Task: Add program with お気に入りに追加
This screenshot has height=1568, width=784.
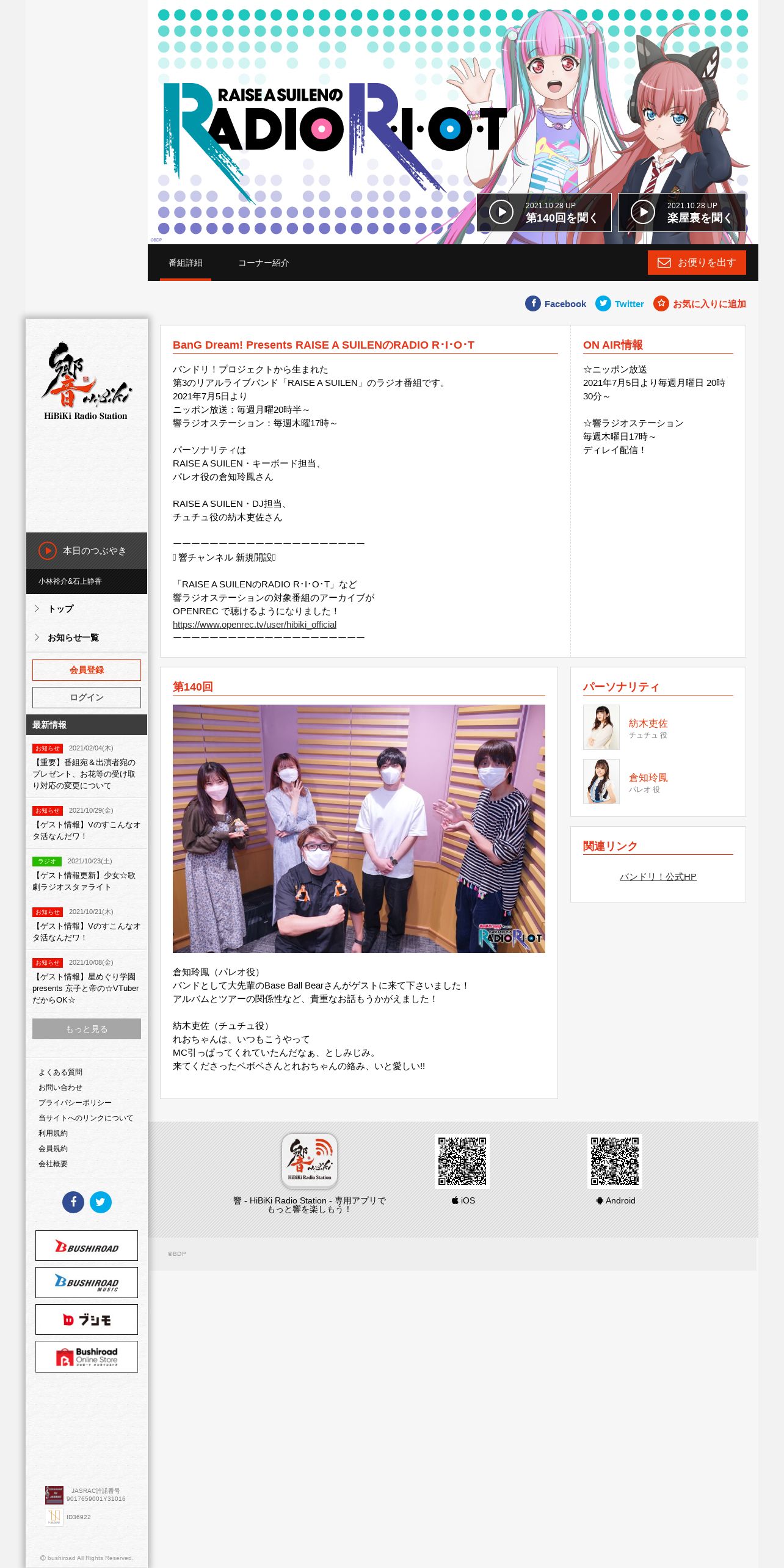Action: 700,303
